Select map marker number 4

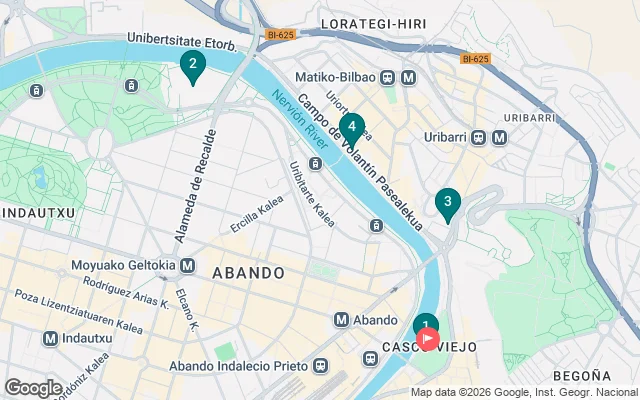tap(350, 127)
